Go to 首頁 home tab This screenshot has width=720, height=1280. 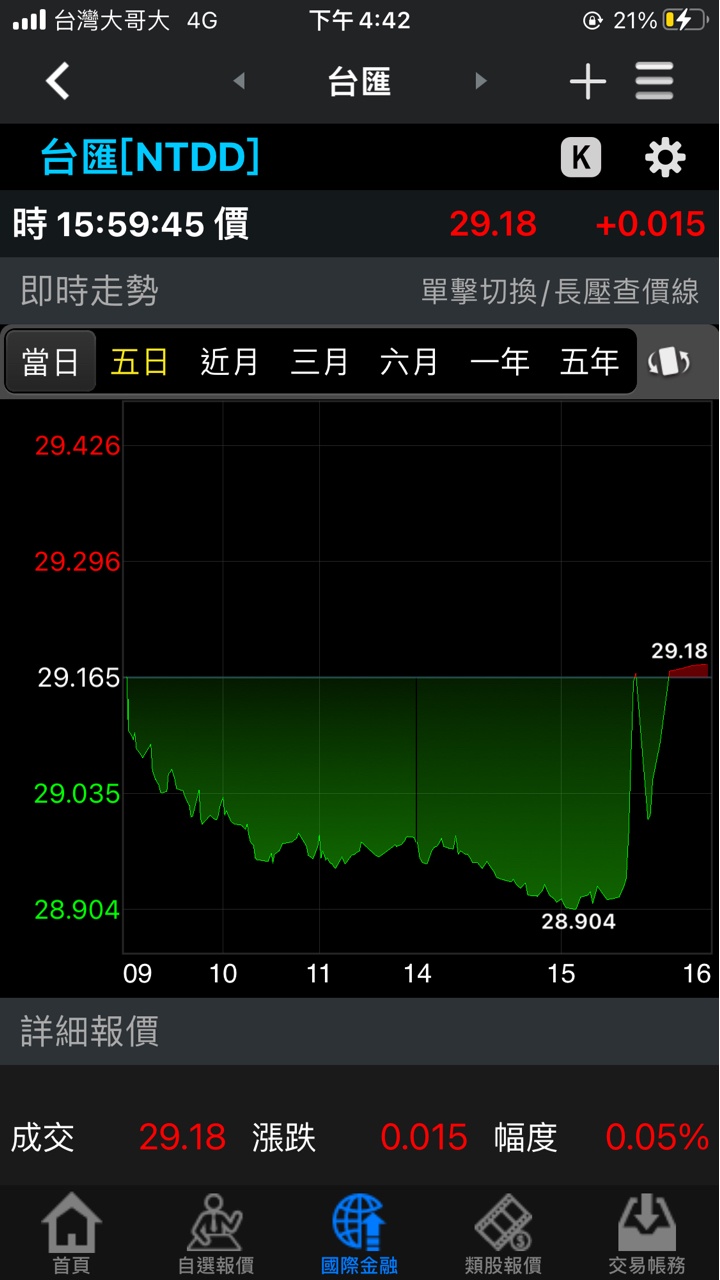(x=72, y=1234)
